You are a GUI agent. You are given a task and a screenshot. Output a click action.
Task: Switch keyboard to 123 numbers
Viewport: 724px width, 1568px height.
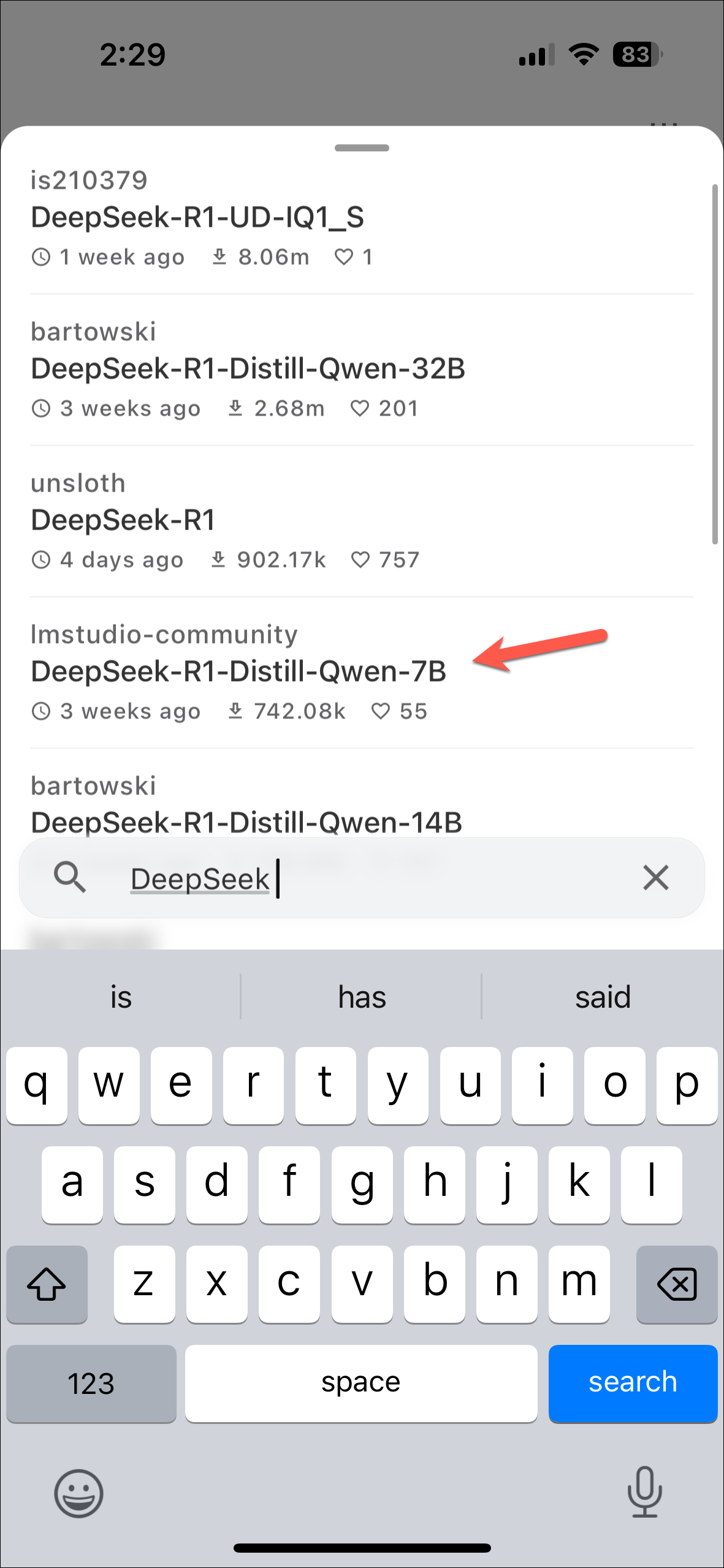pyautogui.click(x=91, y=1383)
